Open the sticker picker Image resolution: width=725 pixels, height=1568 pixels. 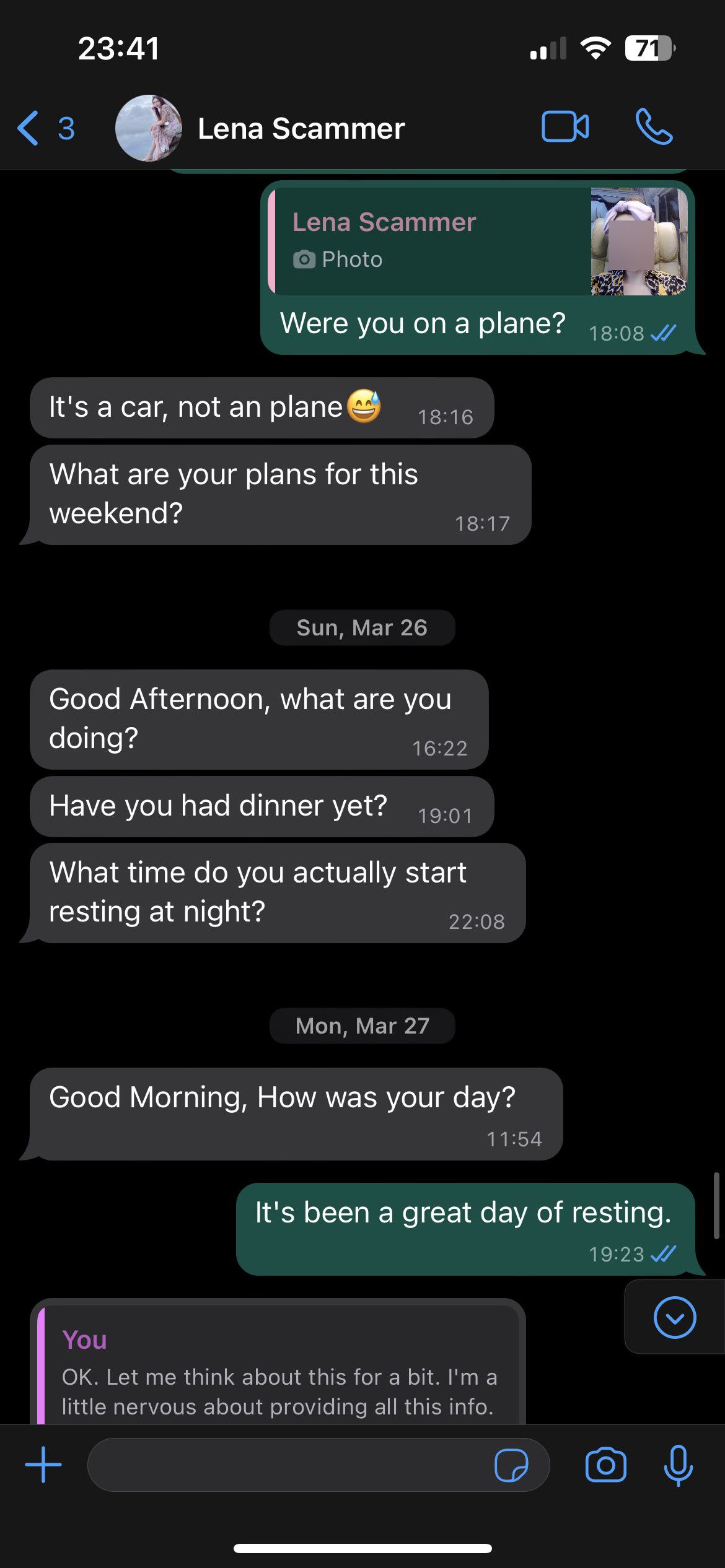pyautogui.click(x=511, y=1465)
